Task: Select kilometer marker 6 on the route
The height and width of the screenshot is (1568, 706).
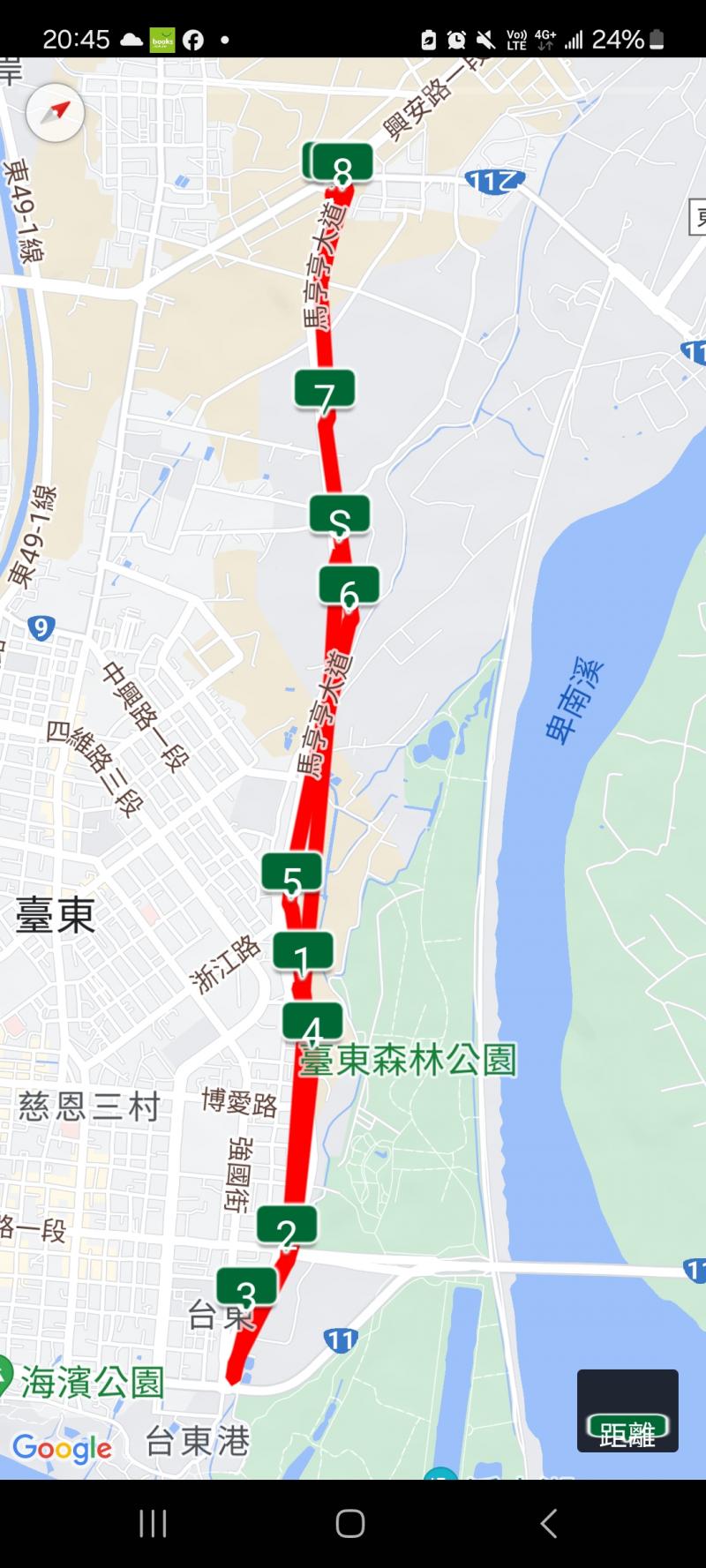Action: pyautogui.click(x=349, y=585)
